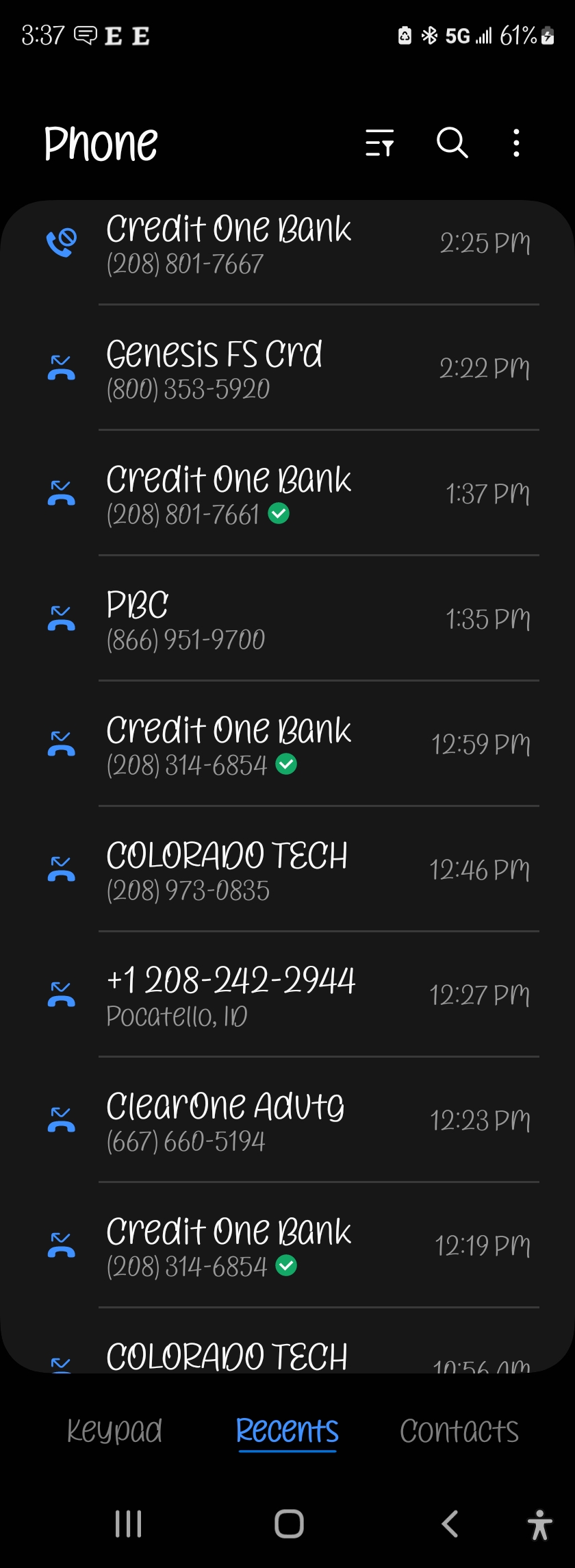Screen dimensions: 575x1568
Task: Go back with the system back button
Action: pyautogui.click(x=450, y=1524)
